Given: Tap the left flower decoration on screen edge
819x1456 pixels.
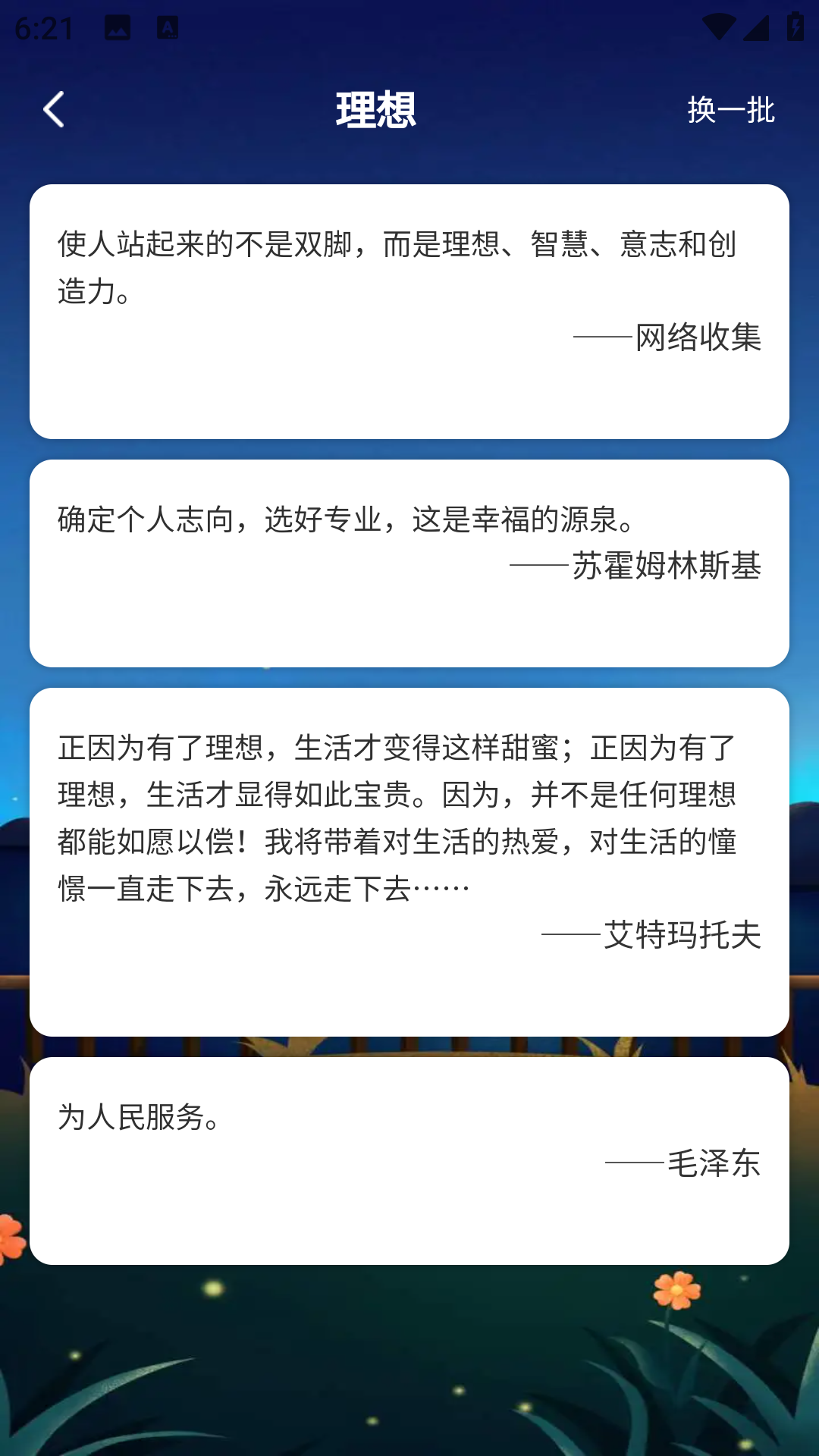Looking at the screenshot, I should [x=8, y=1238].
